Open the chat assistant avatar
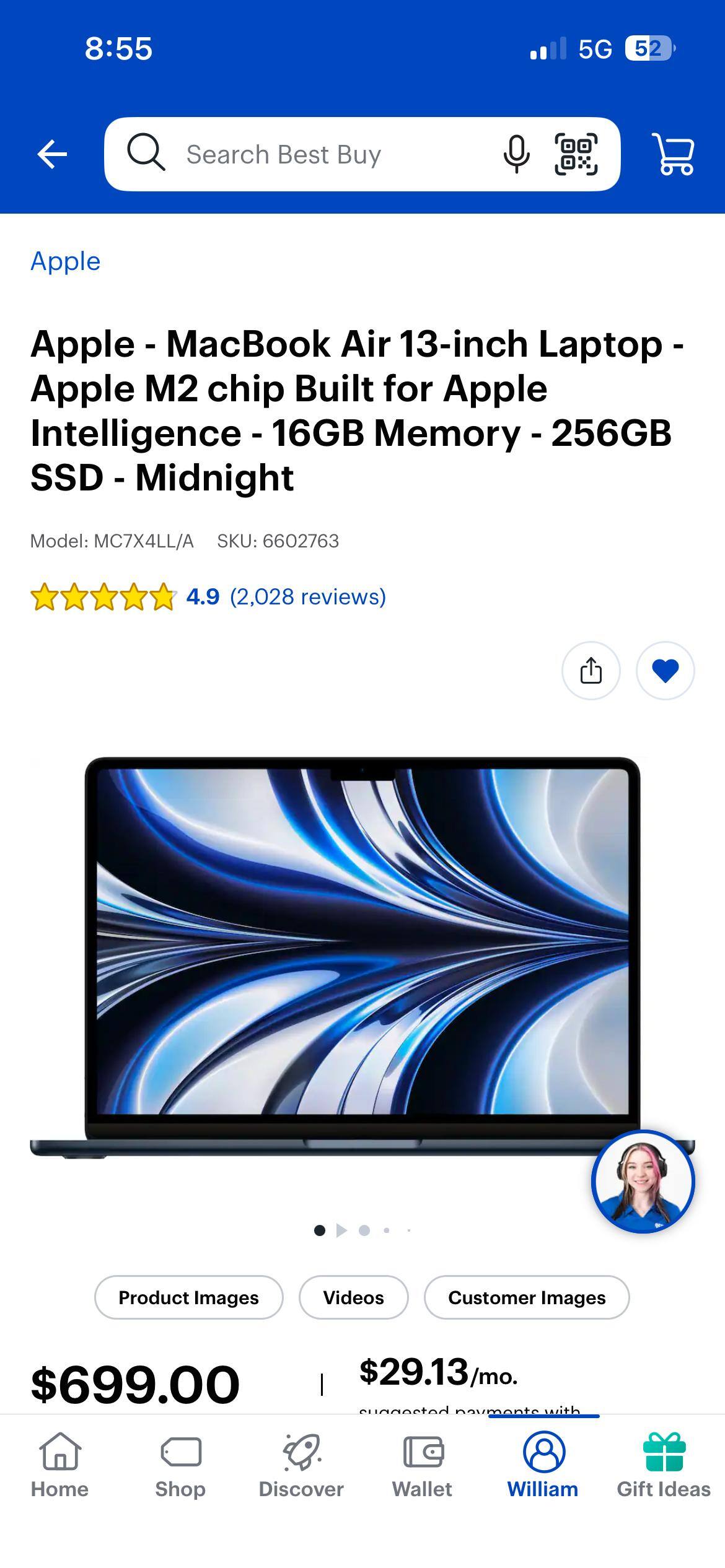The height and width of the screenshot is (1568, 725). [x=643, y=1181]
